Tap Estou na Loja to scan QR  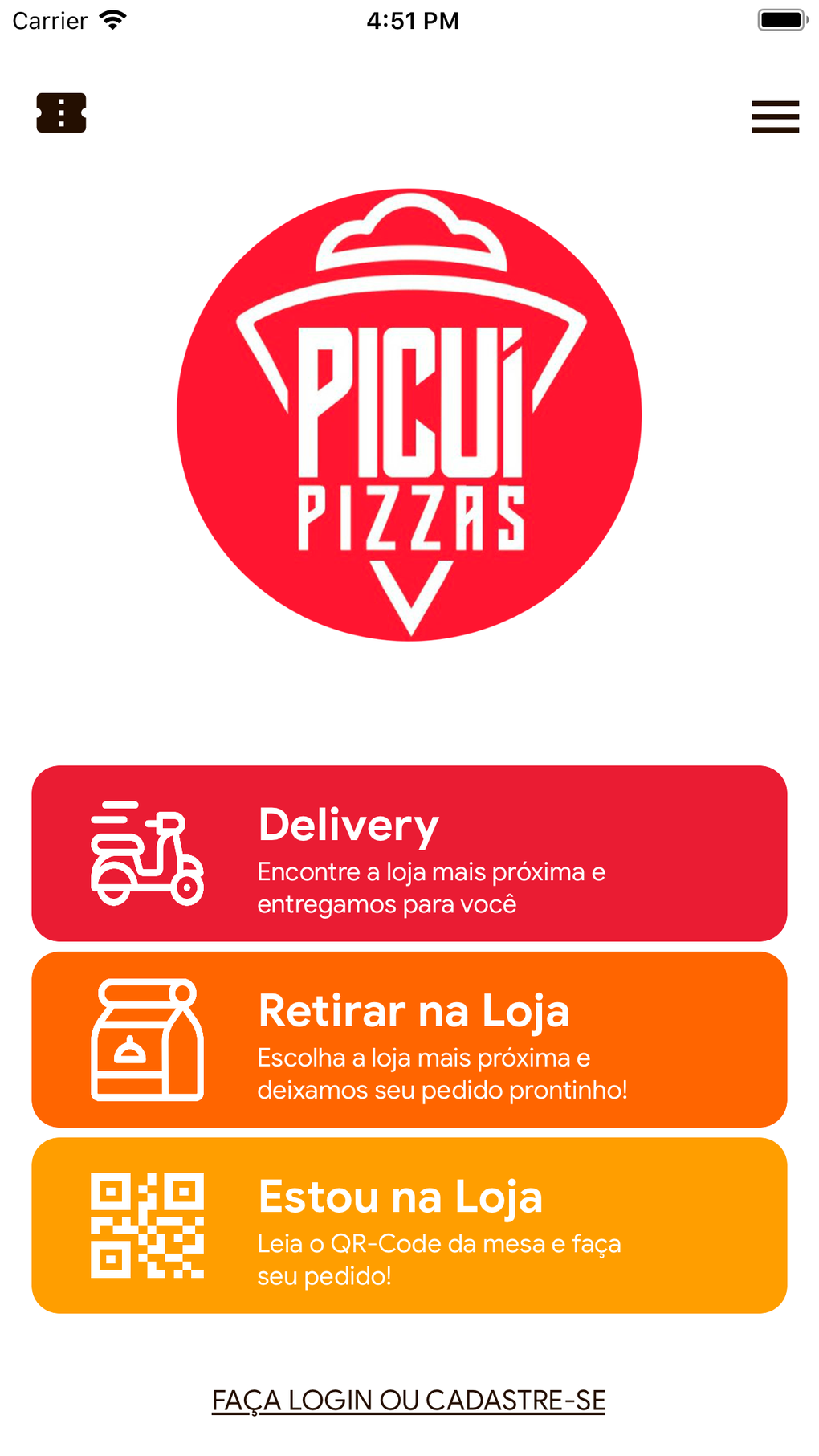coord(409,1226)
